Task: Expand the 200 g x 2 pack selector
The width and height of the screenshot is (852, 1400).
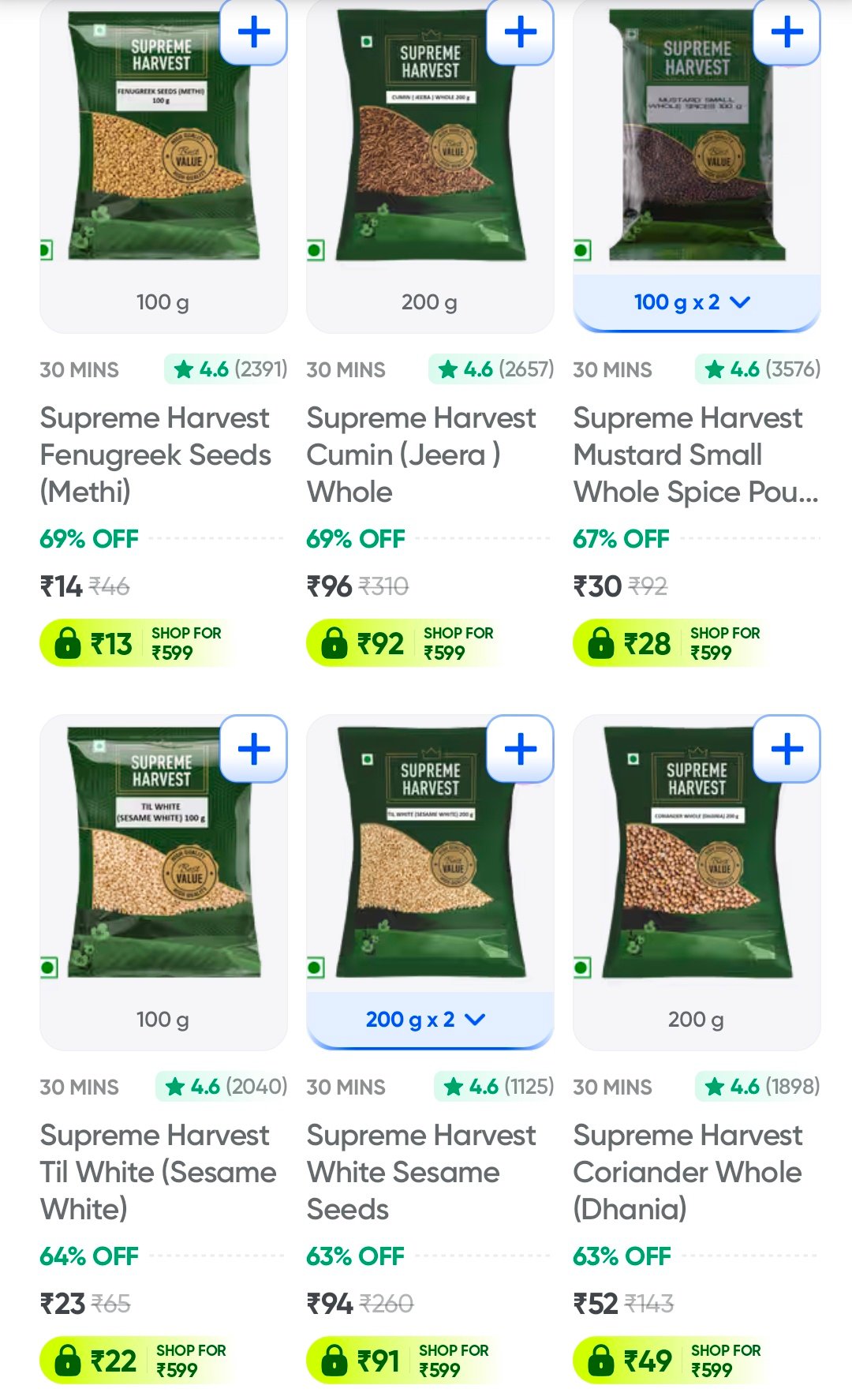Action: 430,1020
